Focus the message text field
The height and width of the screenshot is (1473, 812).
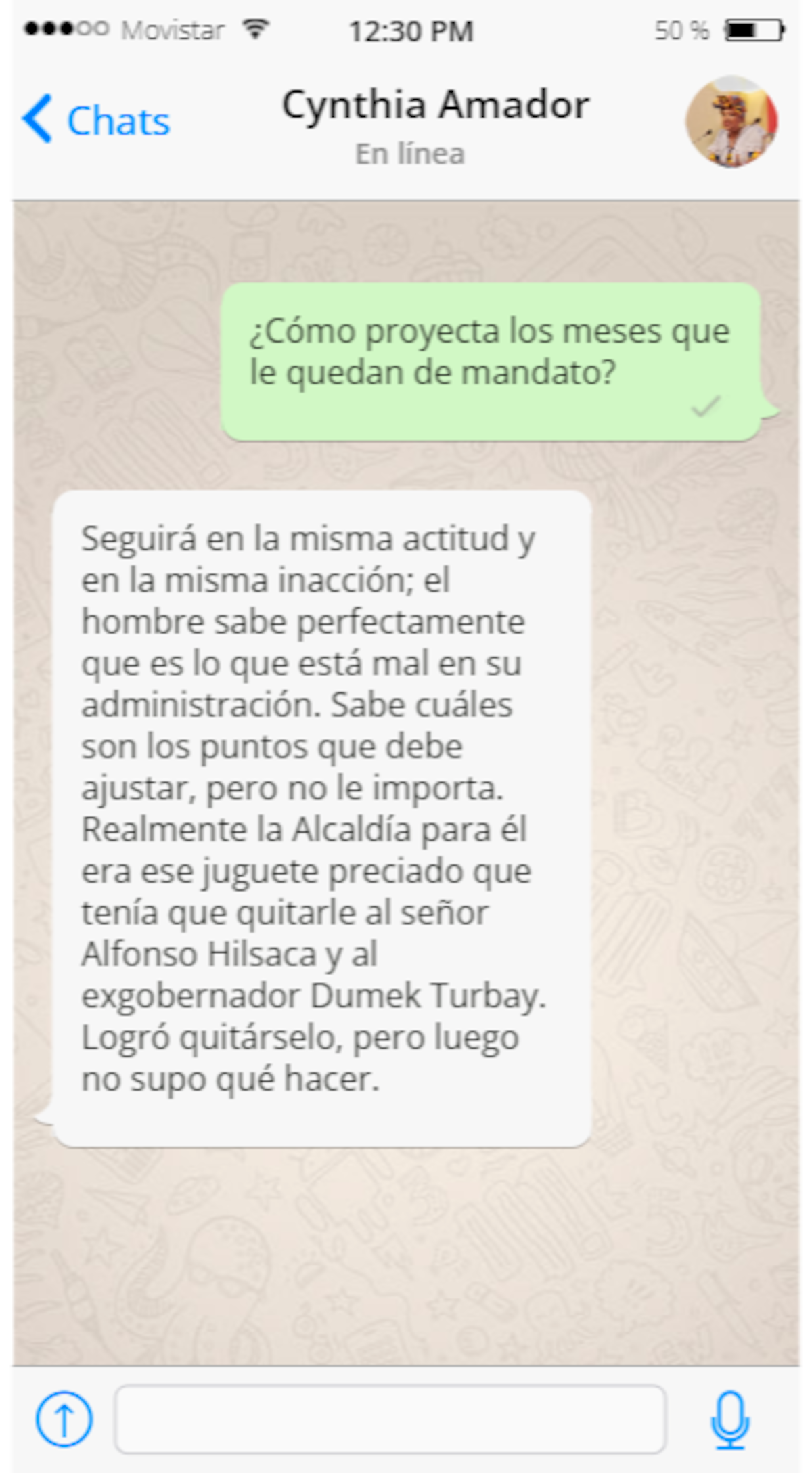coord(390,1419)
